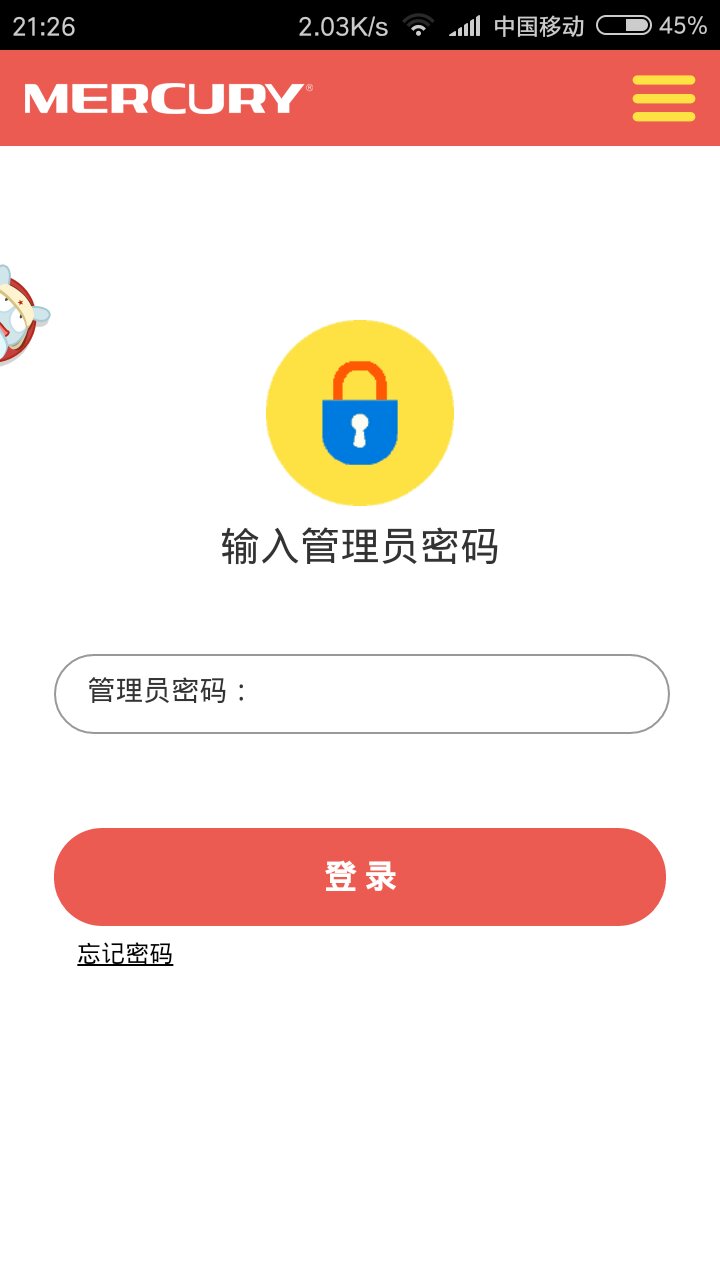Tap the Wi-Fi icon in the status bar

click(x=419, y=25)
